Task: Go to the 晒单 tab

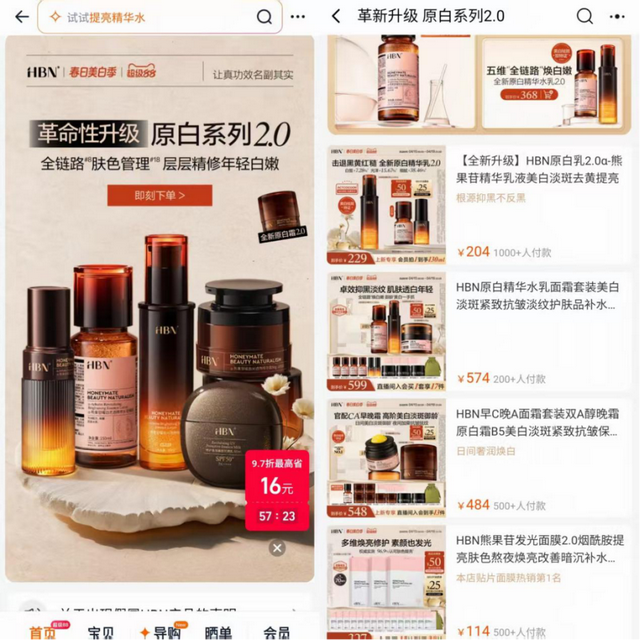Action: click(x=218, y=631)
